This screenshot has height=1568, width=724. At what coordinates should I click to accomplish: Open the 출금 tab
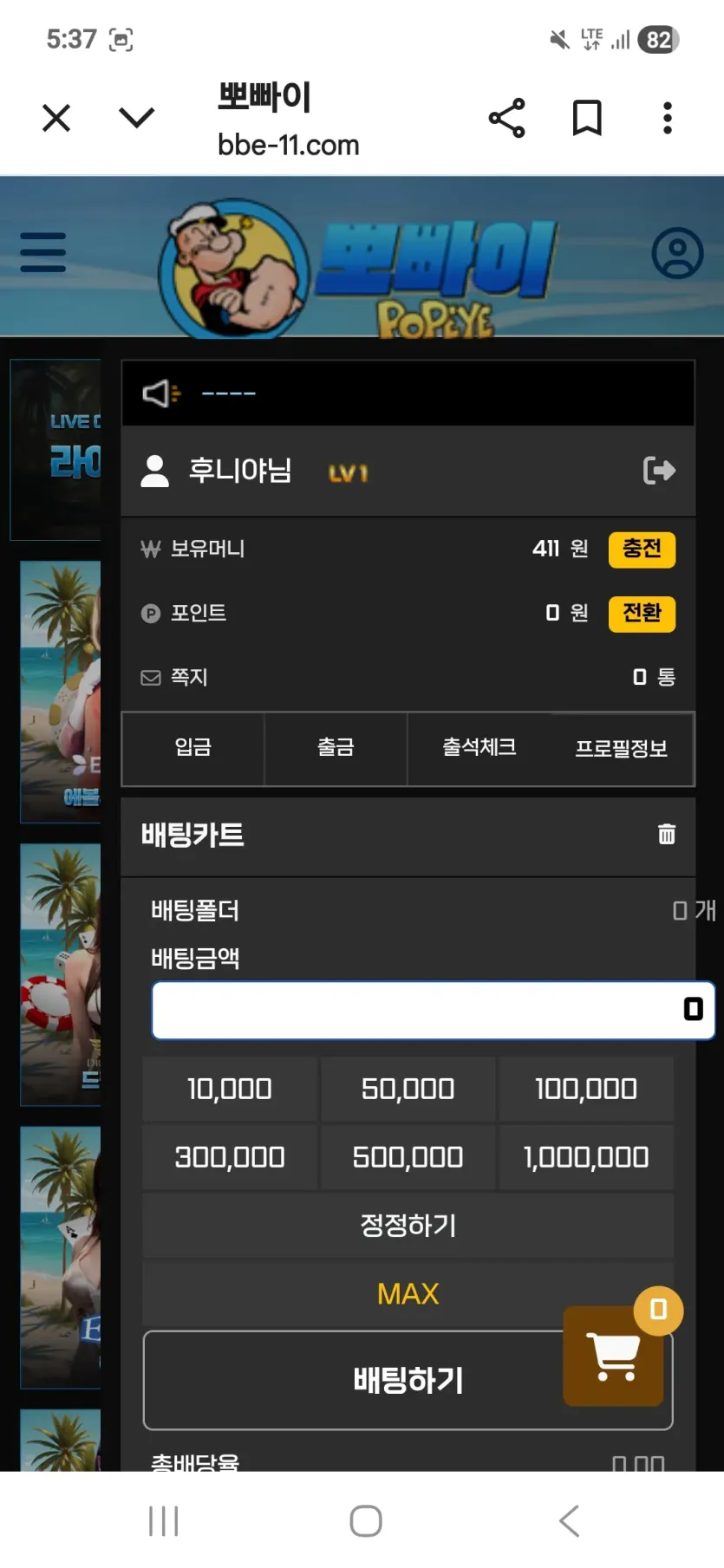point(336,748)
